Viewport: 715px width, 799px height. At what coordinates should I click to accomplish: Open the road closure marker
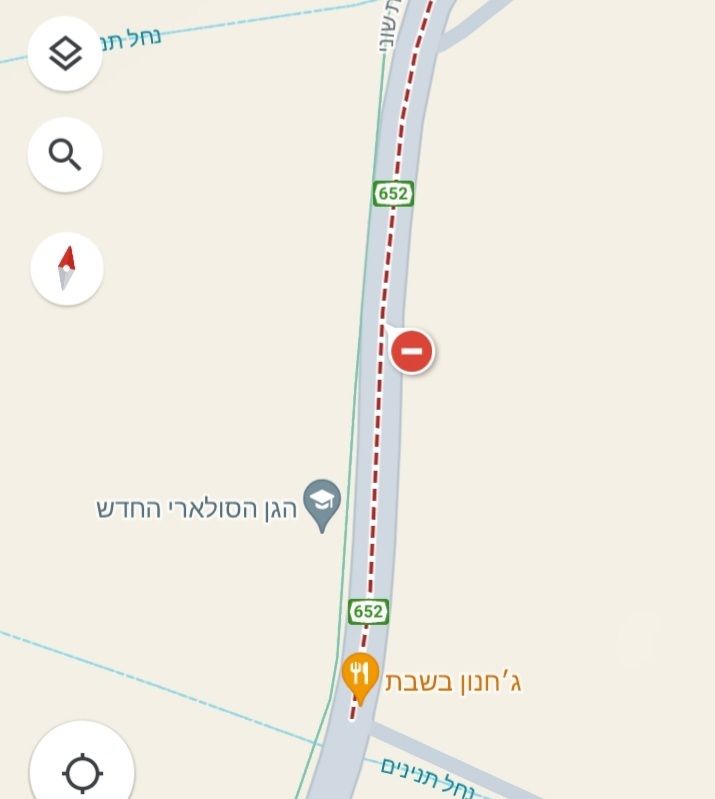click(x=411, y=351)
